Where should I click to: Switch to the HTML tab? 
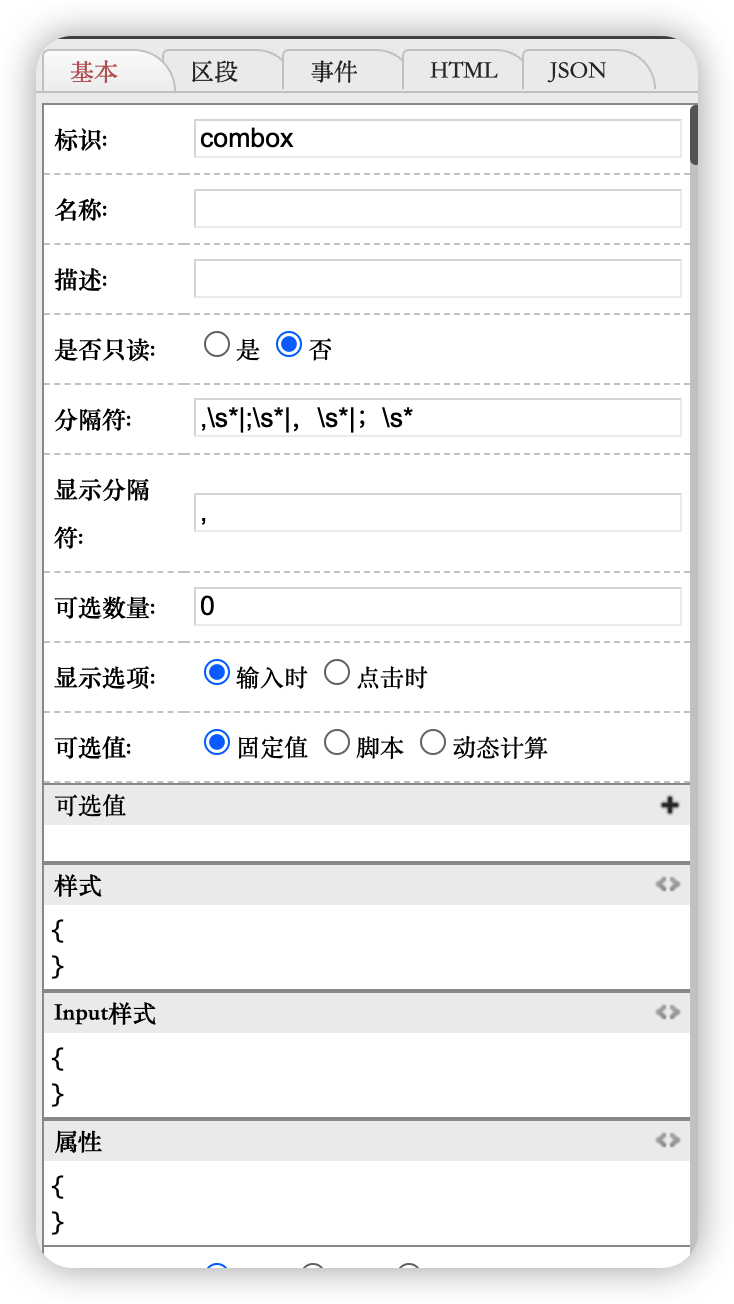click(x=463, y=71)
